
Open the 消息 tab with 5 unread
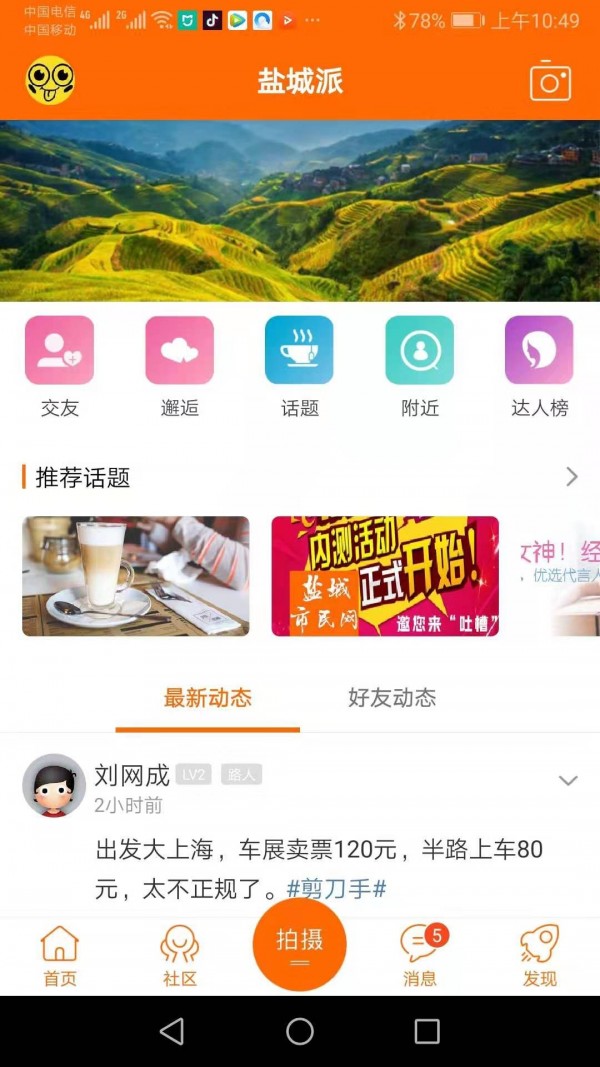(420, 956)
